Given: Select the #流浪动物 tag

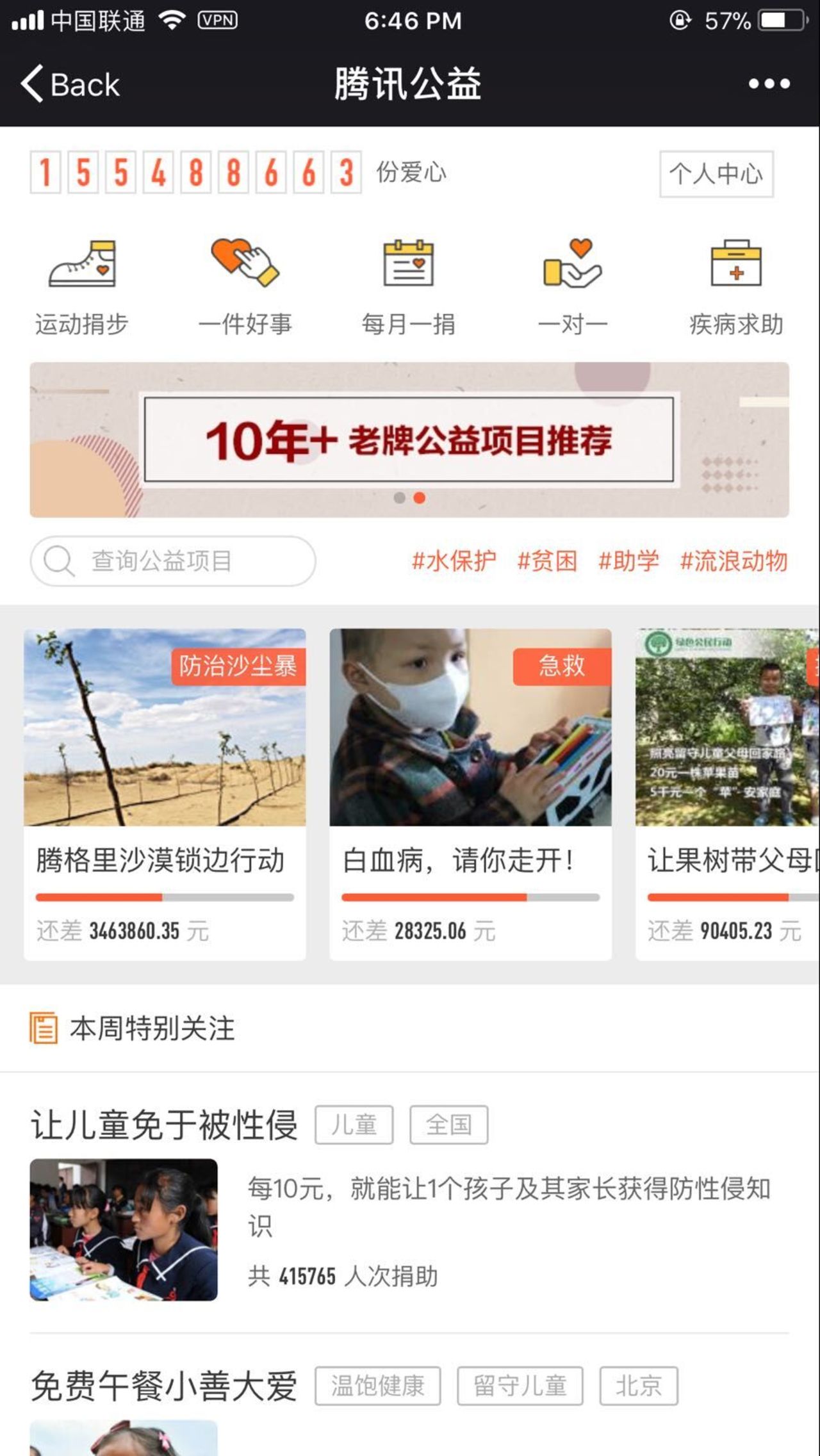Looking at the screenshot, I should point(734,561).
